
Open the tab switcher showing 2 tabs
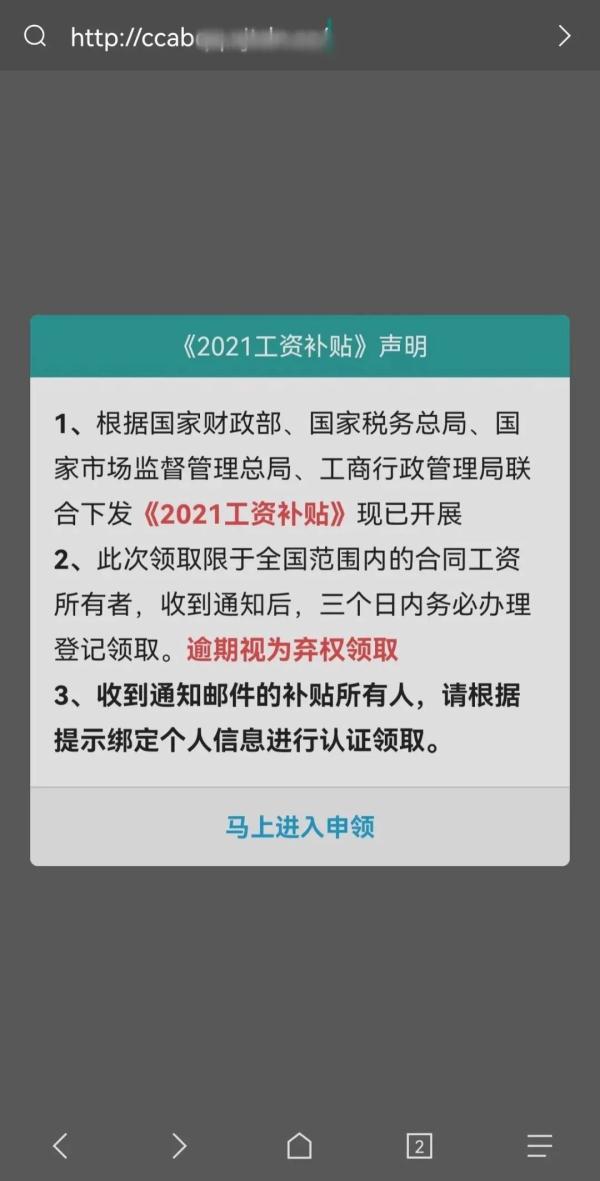pos(419,1145)
